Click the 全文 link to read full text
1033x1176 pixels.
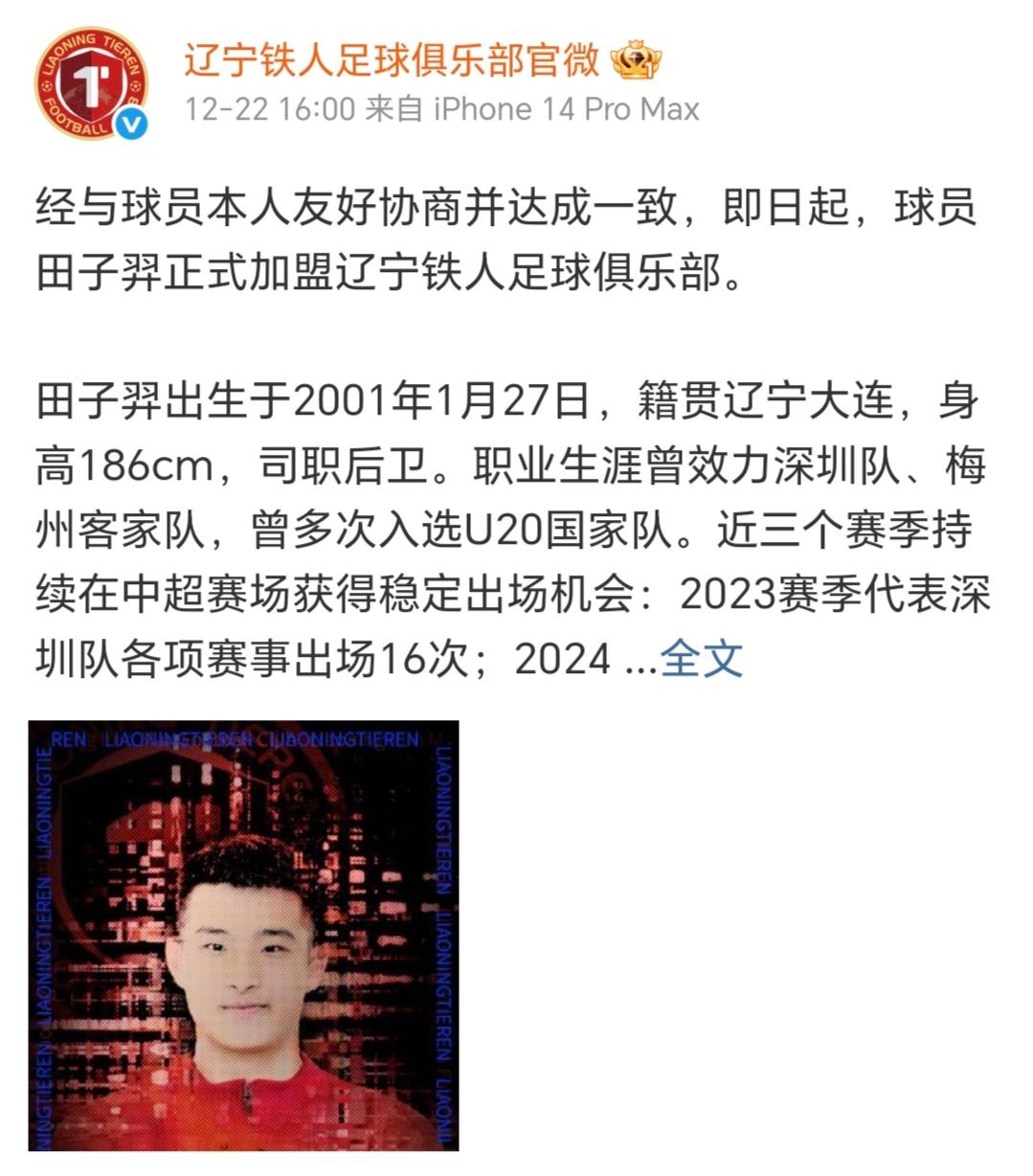coord(704,657)
